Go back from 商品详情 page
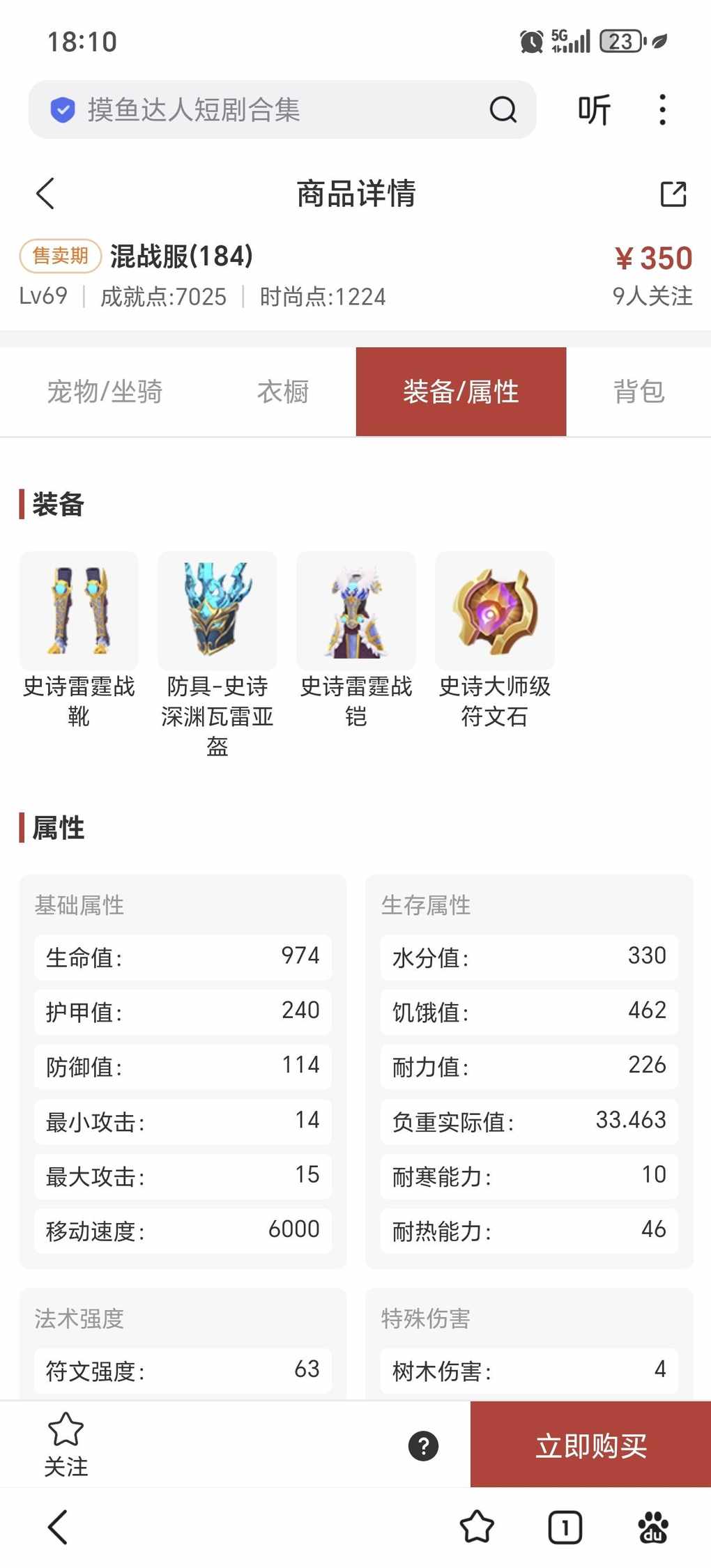The height and width of the screenshot is (1568, 711). 45,194
